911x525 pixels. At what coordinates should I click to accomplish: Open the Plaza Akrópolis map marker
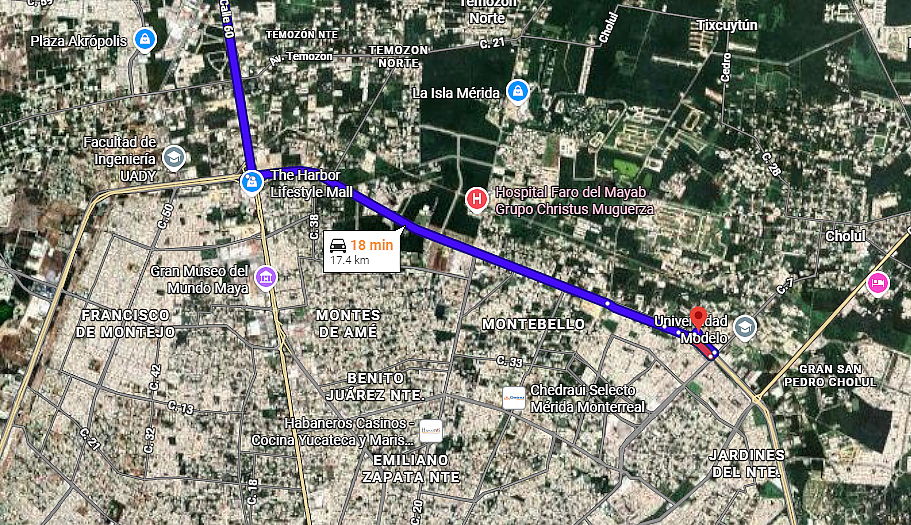(146, 39)
